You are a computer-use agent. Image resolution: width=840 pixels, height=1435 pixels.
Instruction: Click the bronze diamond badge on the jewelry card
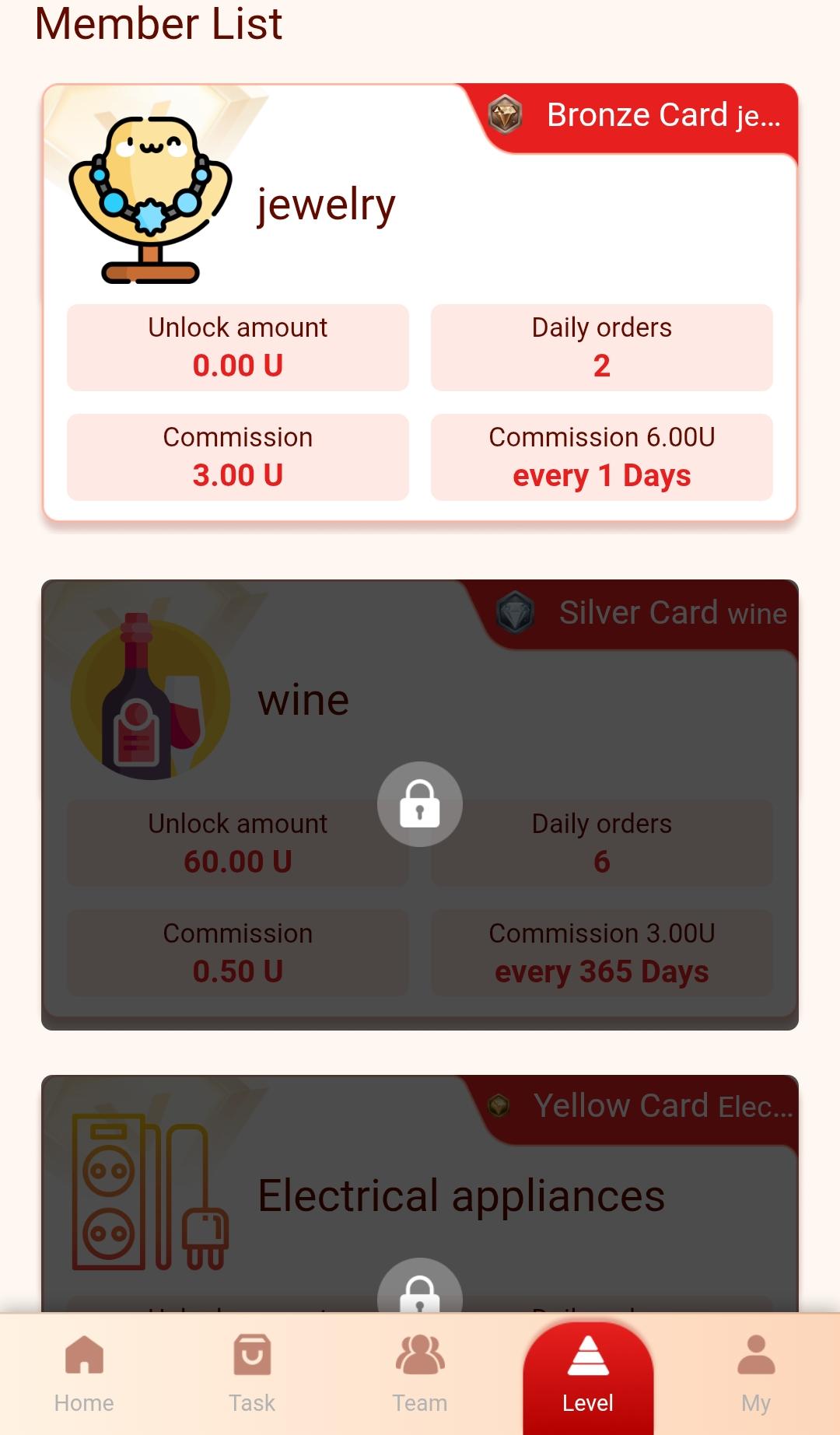pos(507,117)
